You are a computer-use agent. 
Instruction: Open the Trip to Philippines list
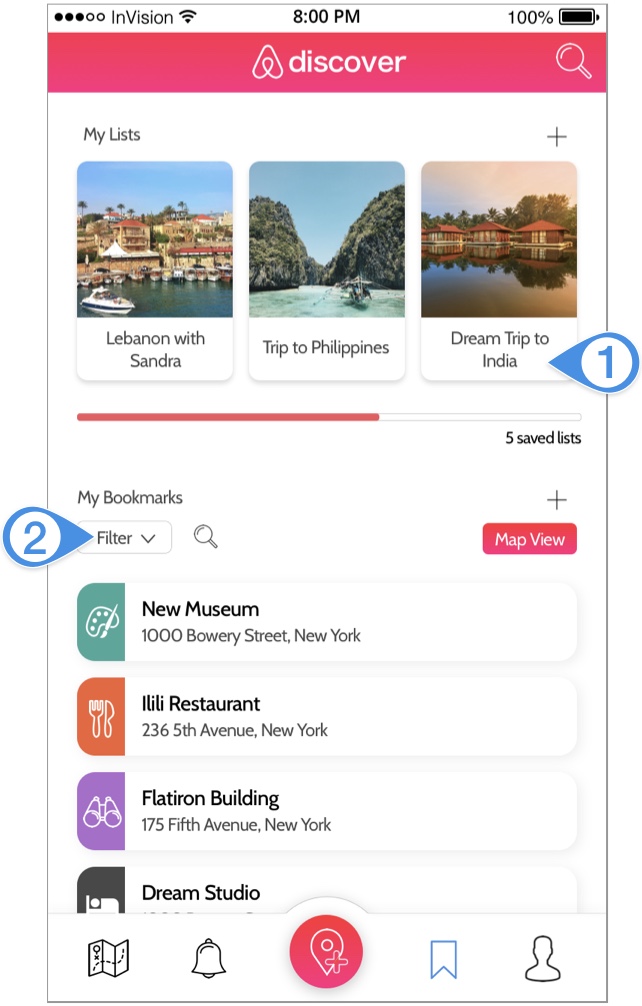point(326,270)
